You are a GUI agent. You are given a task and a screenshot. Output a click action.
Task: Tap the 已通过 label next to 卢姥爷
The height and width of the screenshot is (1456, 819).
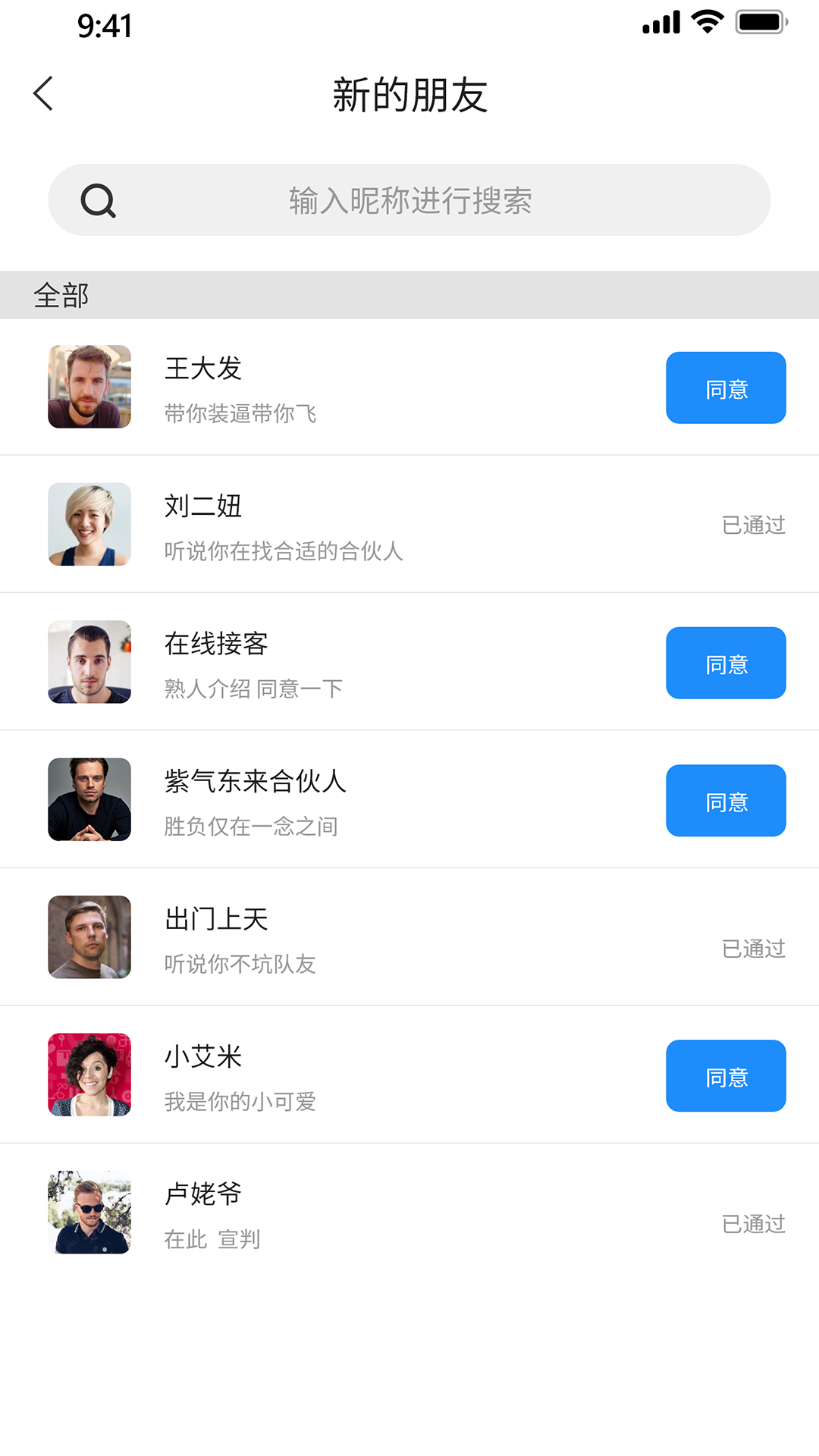click(755, 1225)
